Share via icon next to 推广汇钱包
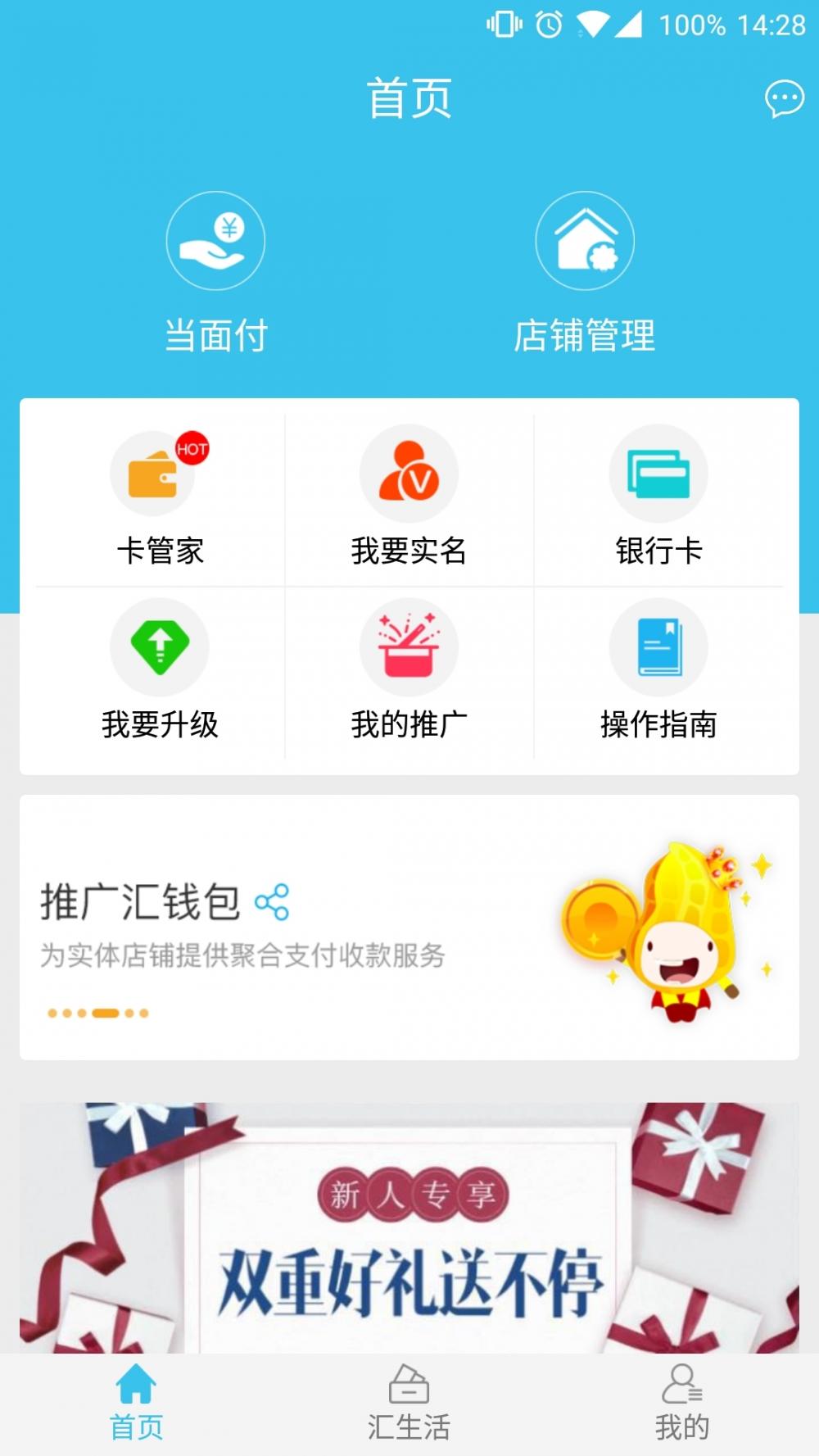Image resolution: width=819 pixels, height=1456 pixels. 272,902
